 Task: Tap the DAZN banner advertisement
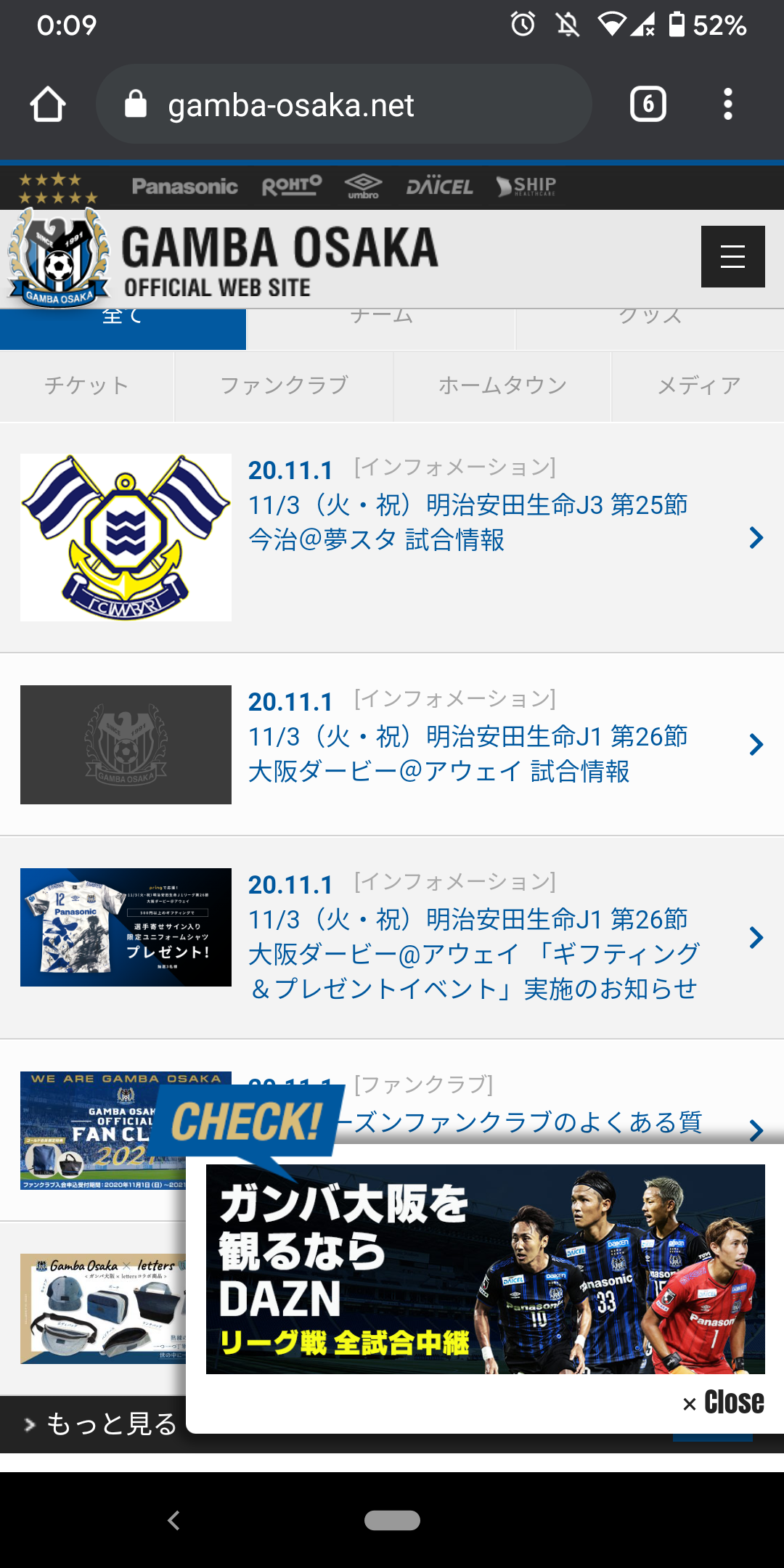[485, 1269]
